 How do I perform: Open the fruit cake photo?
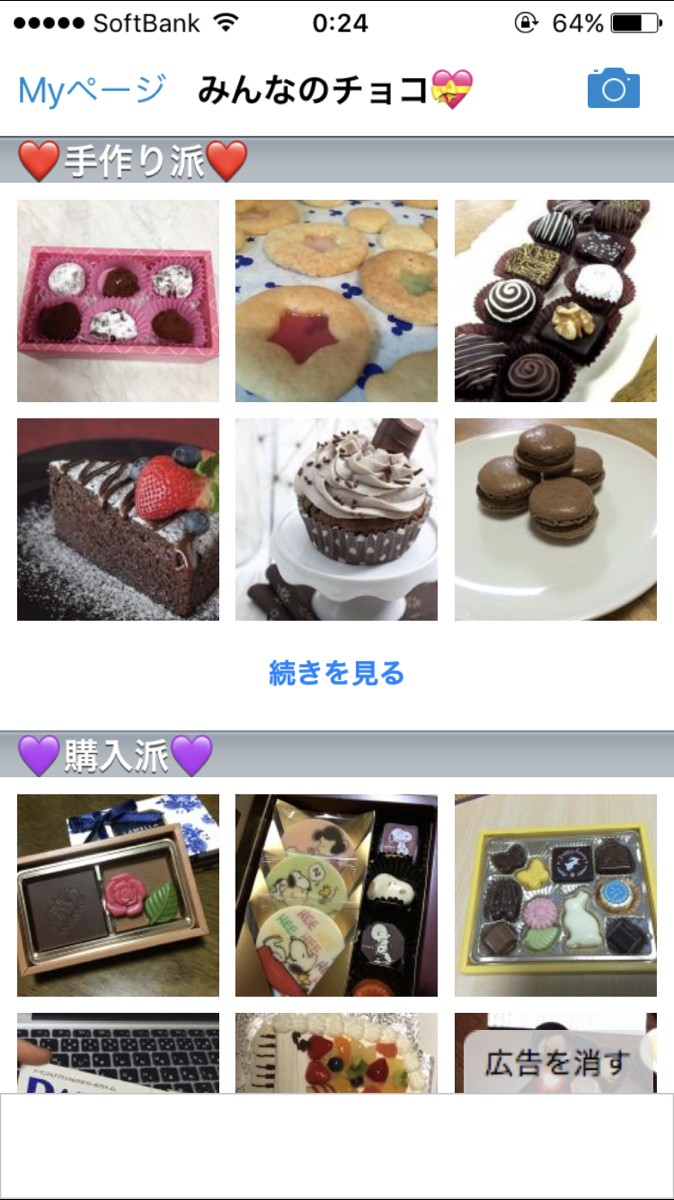pyautogui.click(x=336, y=1053)
